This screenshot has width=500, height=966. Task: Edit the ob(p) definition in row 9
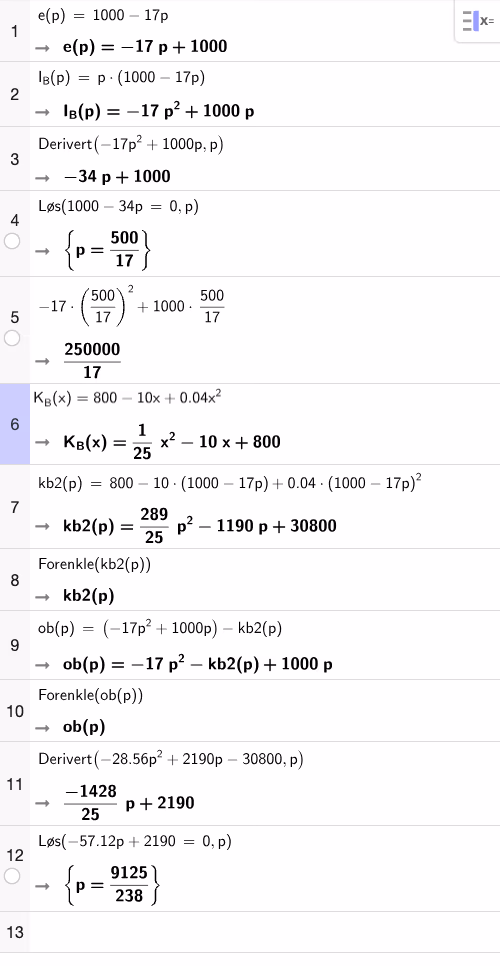click(x=160, y=628)
